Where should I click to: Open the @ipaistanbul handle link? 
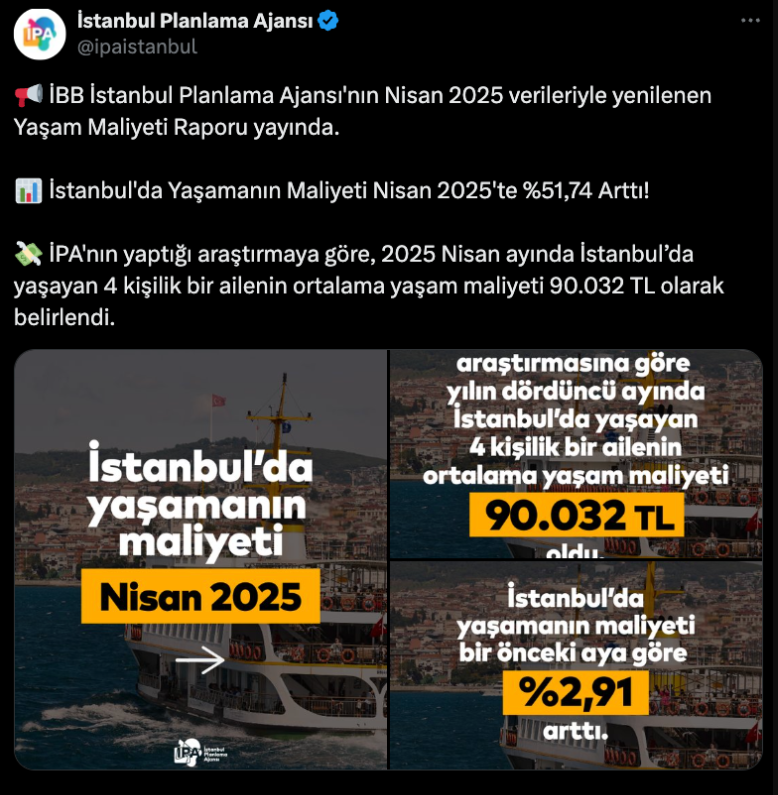click(x=137, y=46)
